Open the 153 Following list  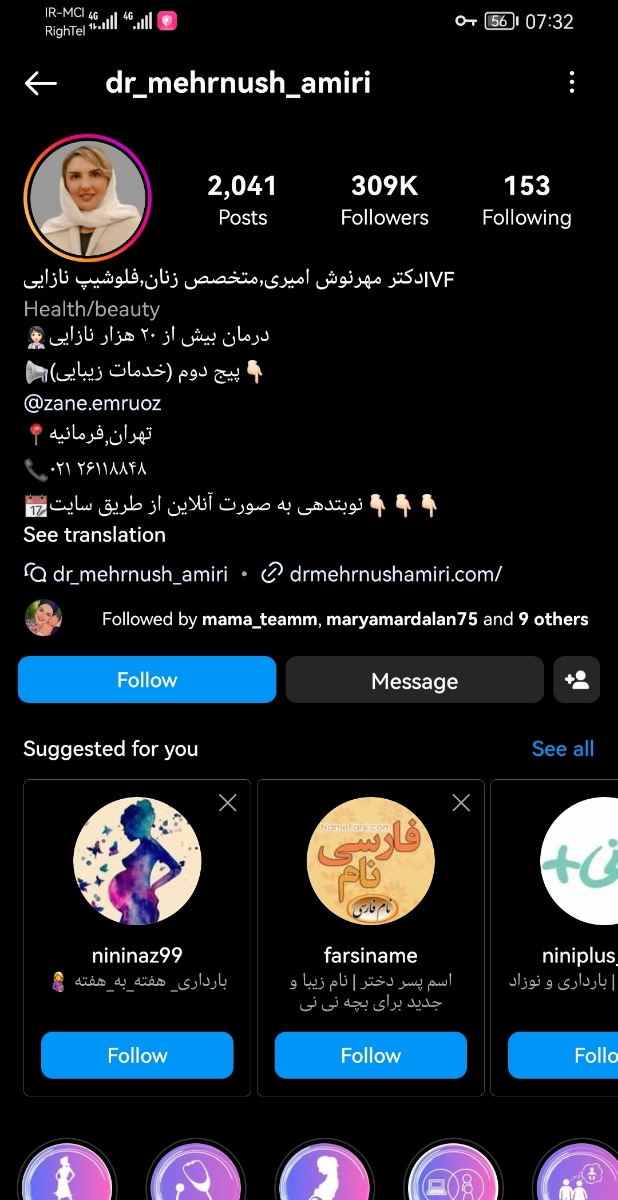coord(526,200)
